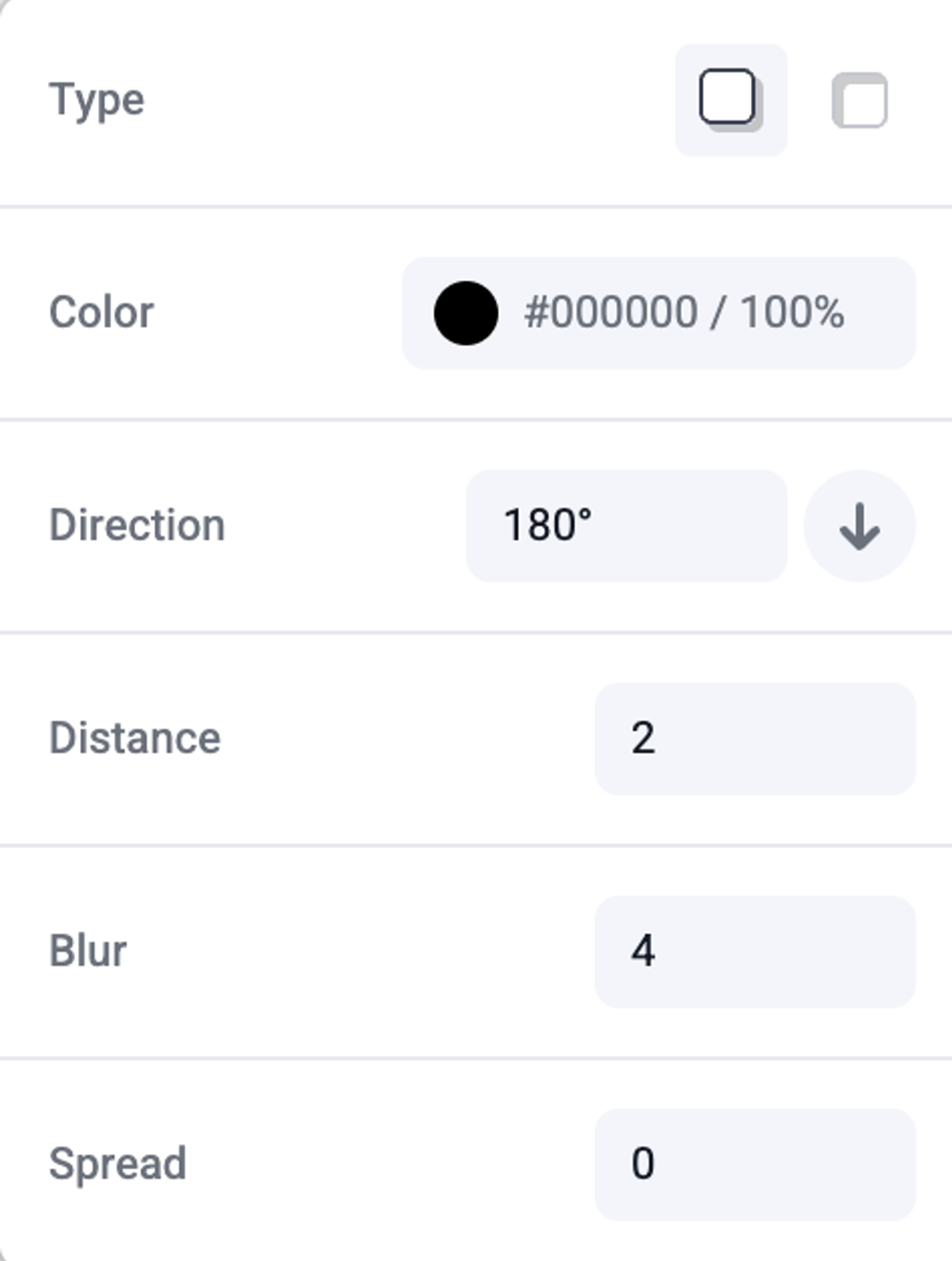952x1261 pixels.
Task: Edit the Blur value field
Action: tap(755, 952)
